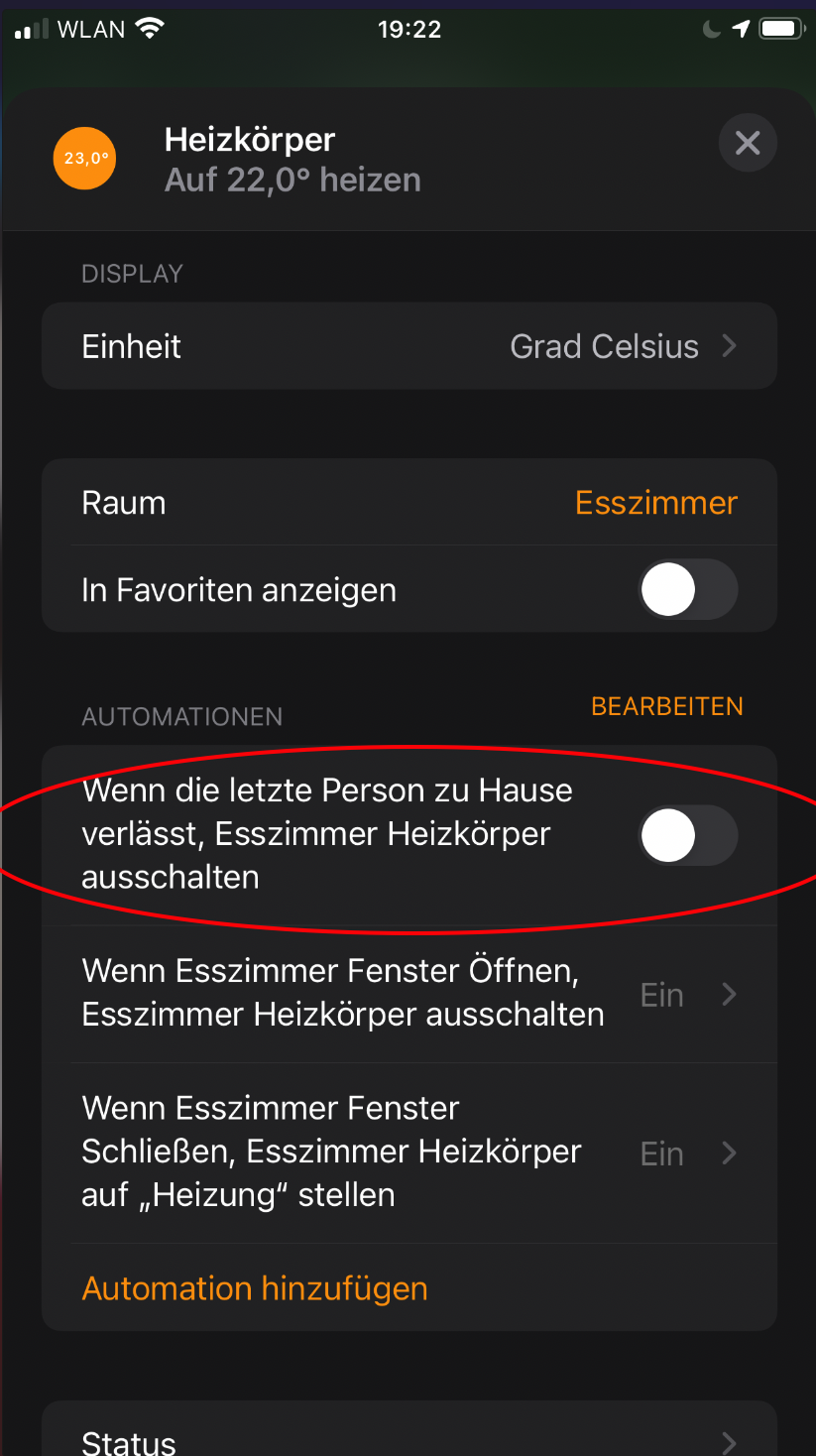This screenshot has width=816, height=1456.
Task: Close the Heizkörper settings sheet
Action: pos(747,143)
